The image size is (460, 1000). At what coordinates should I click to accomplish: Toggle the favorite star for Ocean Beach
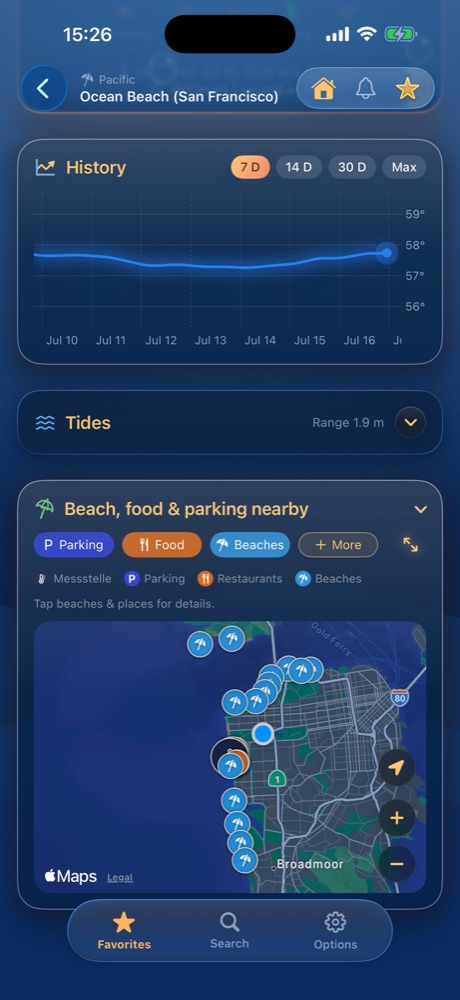point(407,89)
